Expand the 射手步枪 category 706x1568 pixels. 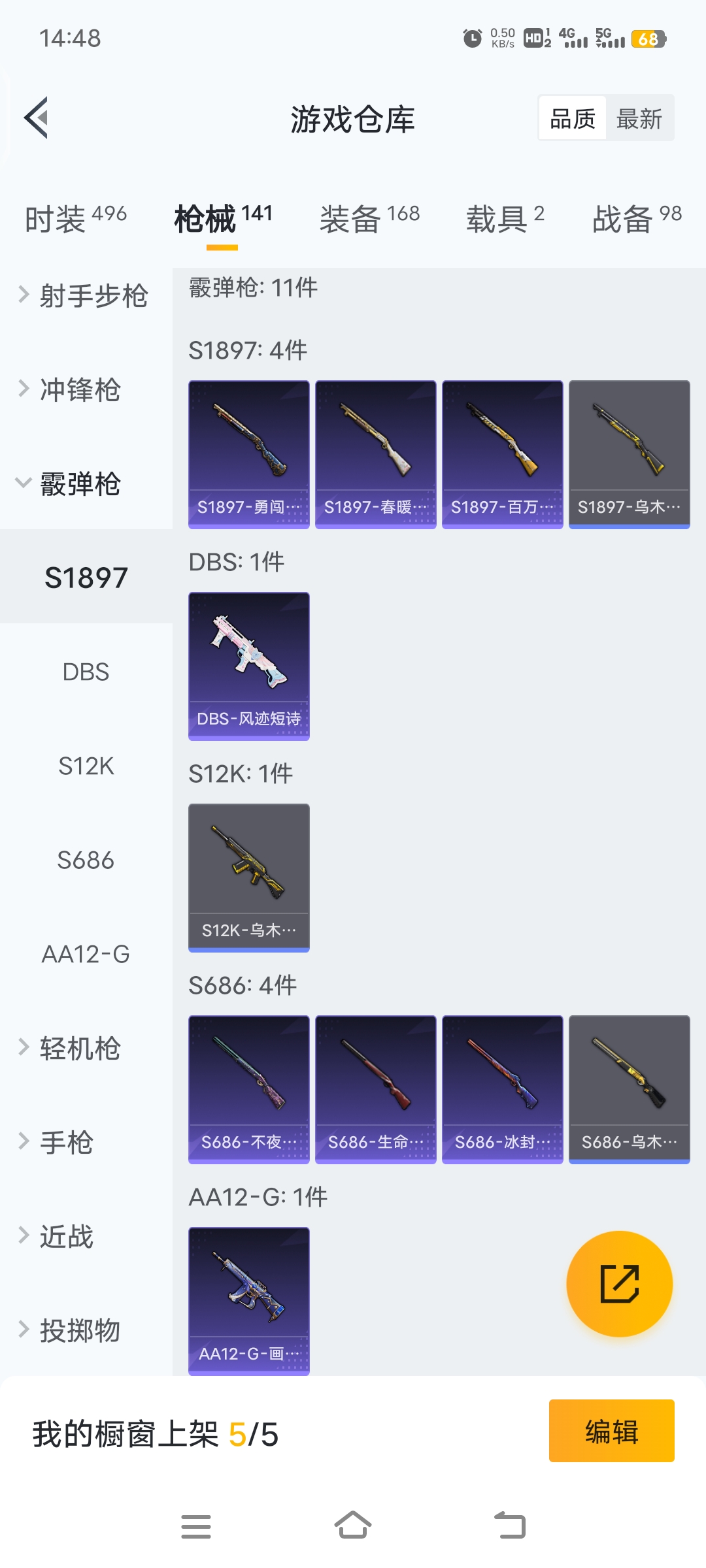(x=85, y=295)
